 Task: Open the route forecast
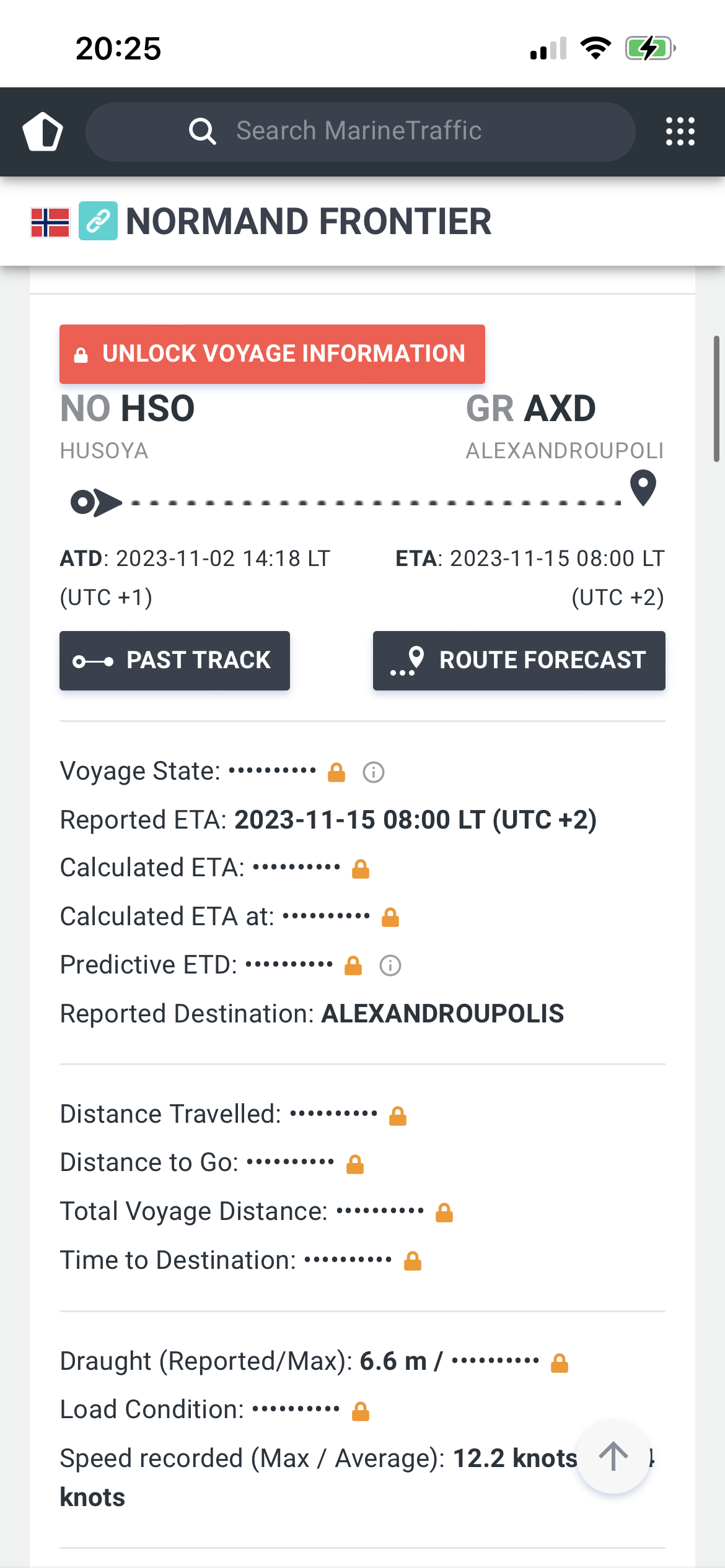[x=519, y=660]
